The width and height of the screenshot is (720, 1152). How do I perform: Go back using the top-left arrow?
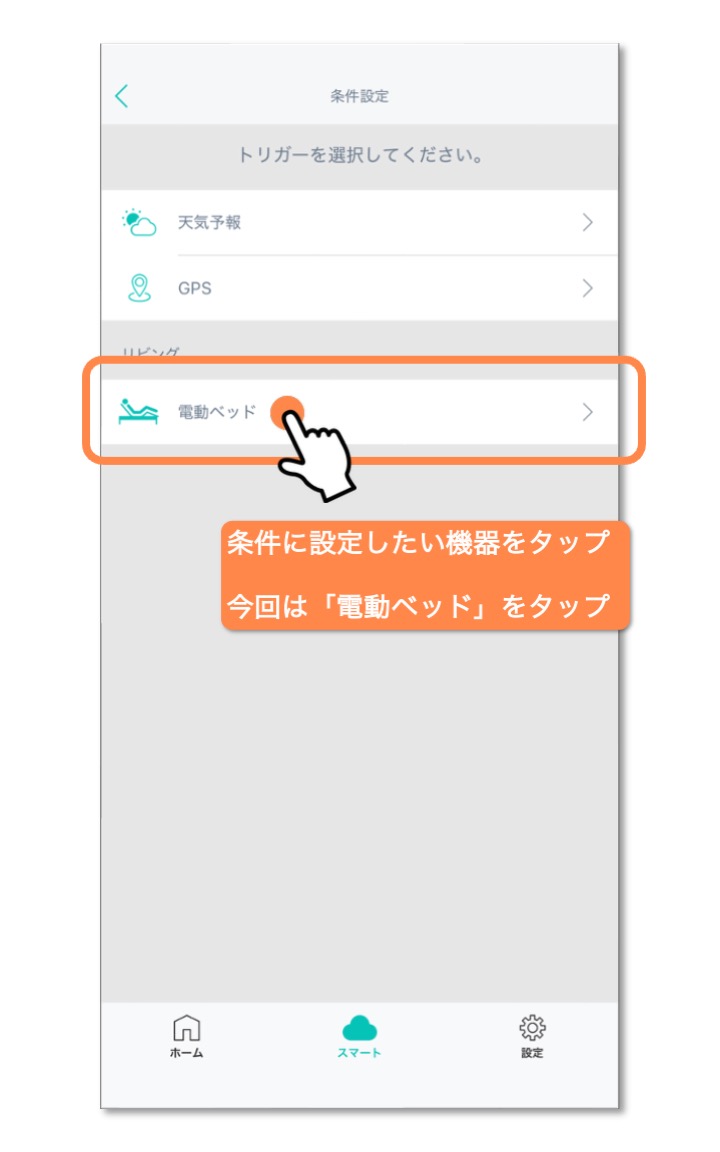tap(122, 96)
